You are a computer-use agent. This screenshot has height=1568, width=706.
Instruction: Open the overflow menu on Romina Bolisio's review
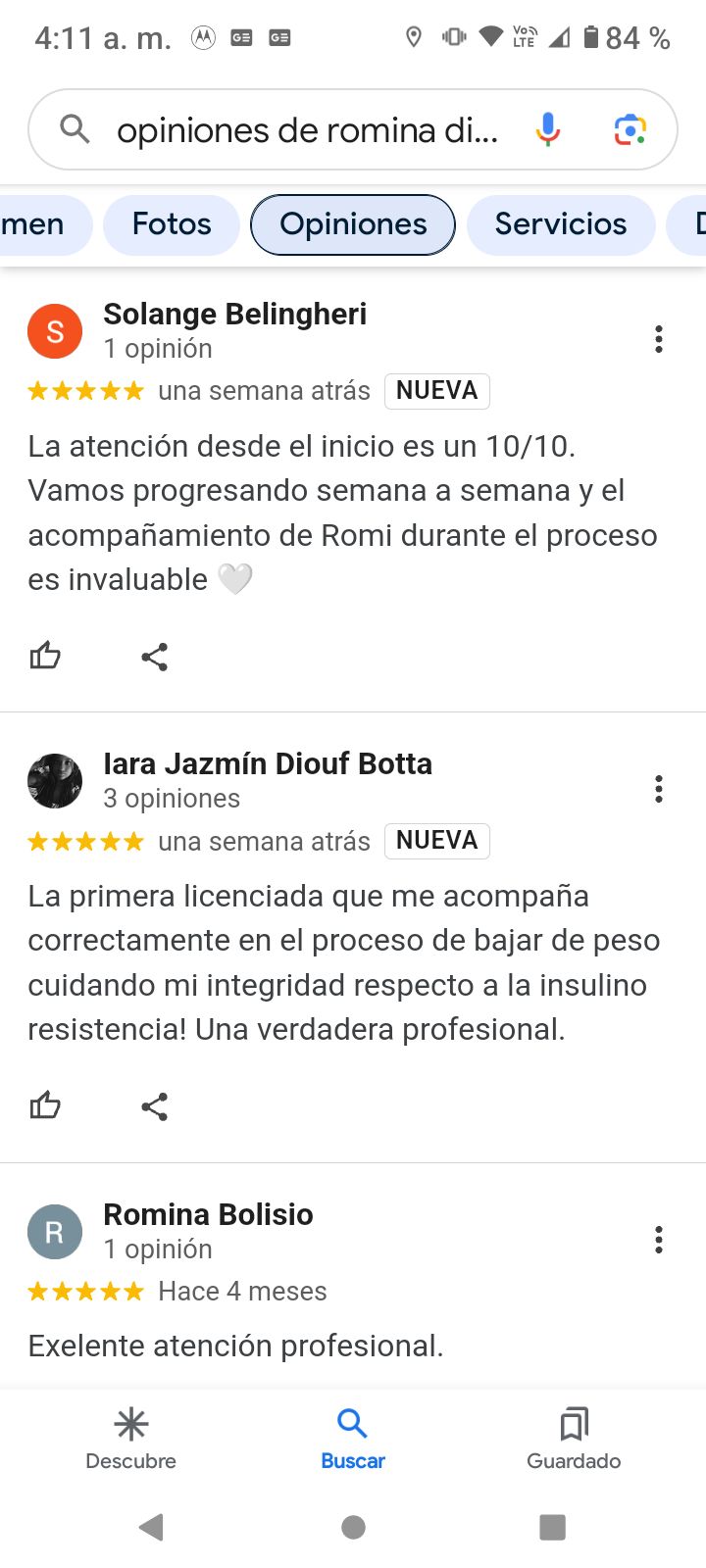pos(658,1240)
